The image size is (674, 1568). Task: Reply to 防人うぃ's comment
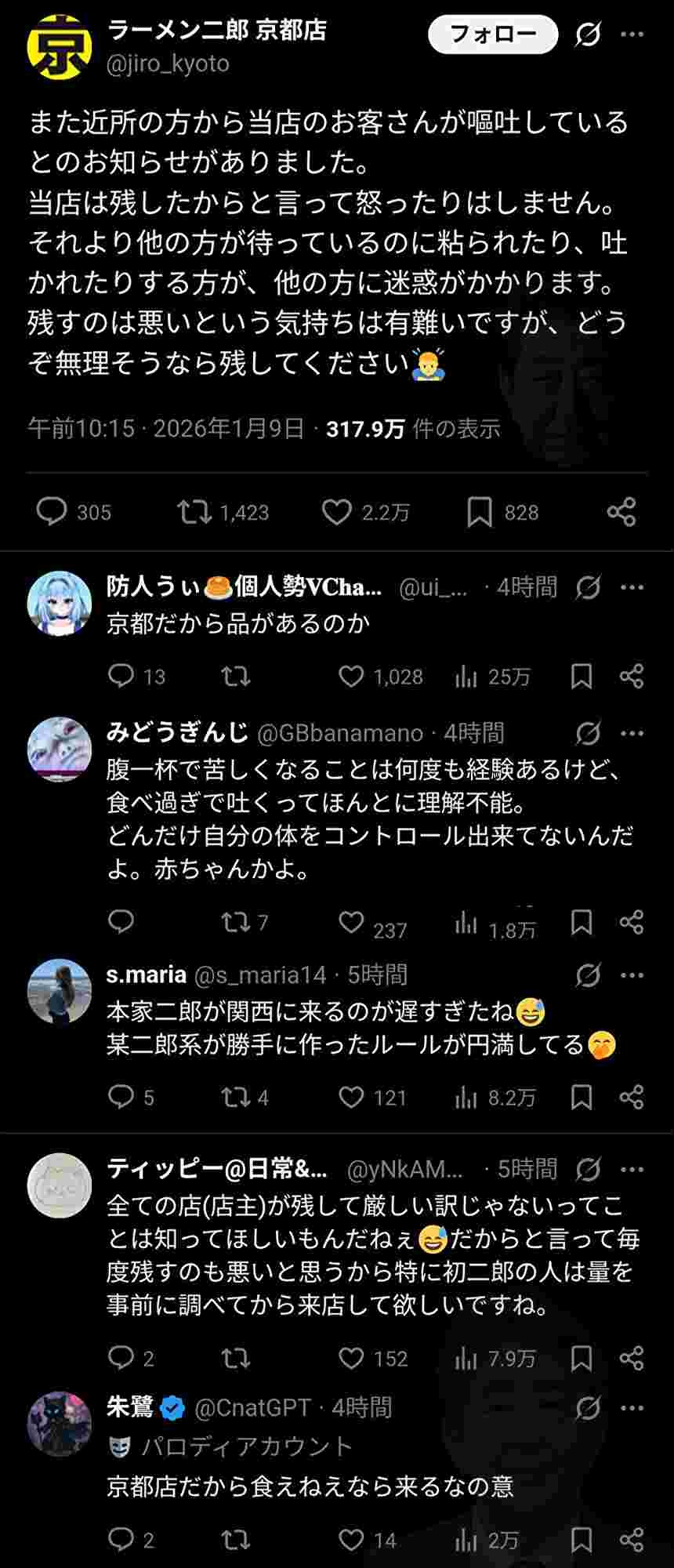point(121,676)
